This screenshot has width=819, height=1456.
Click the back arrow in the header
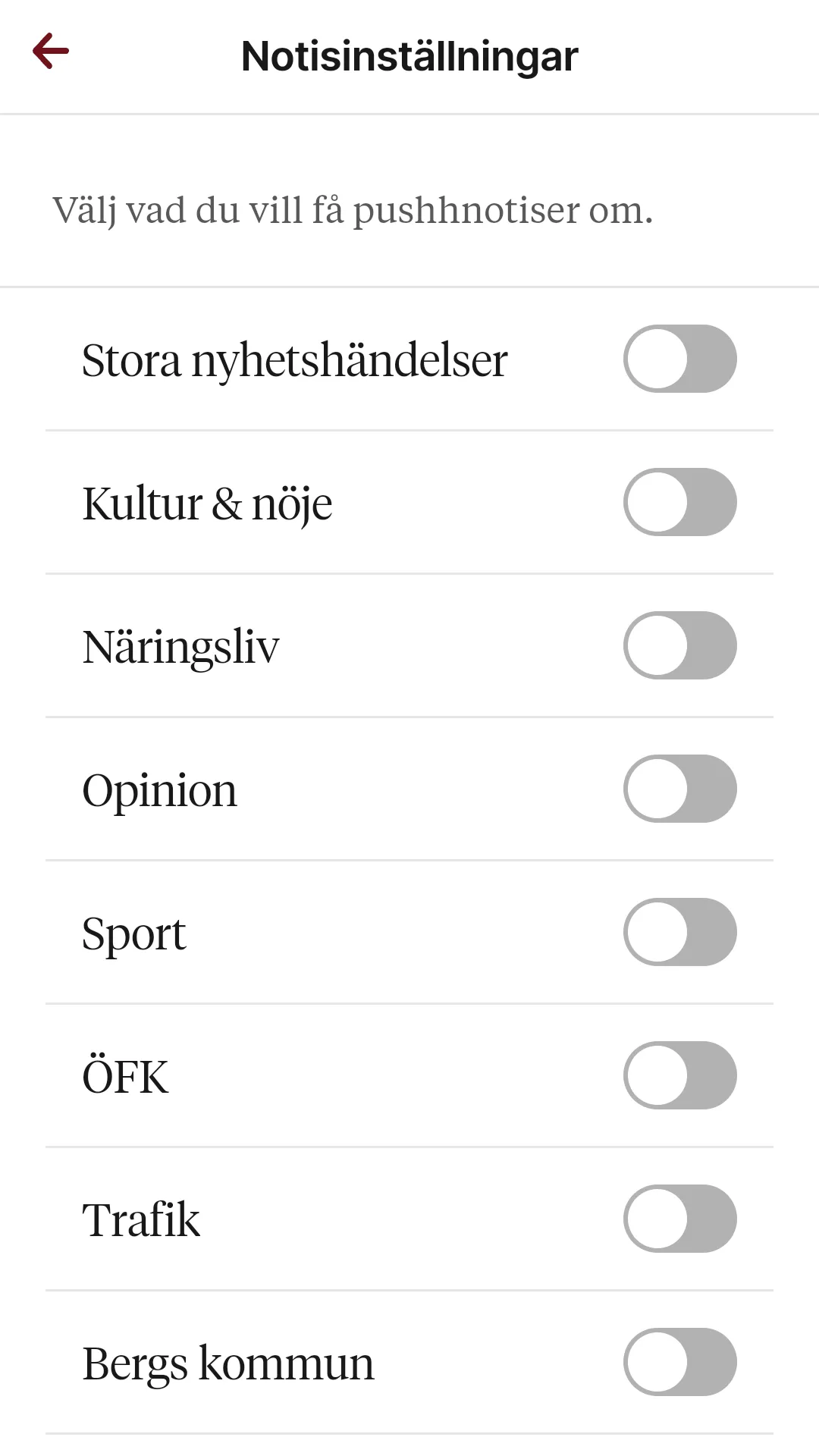click(x=48, y=51)
